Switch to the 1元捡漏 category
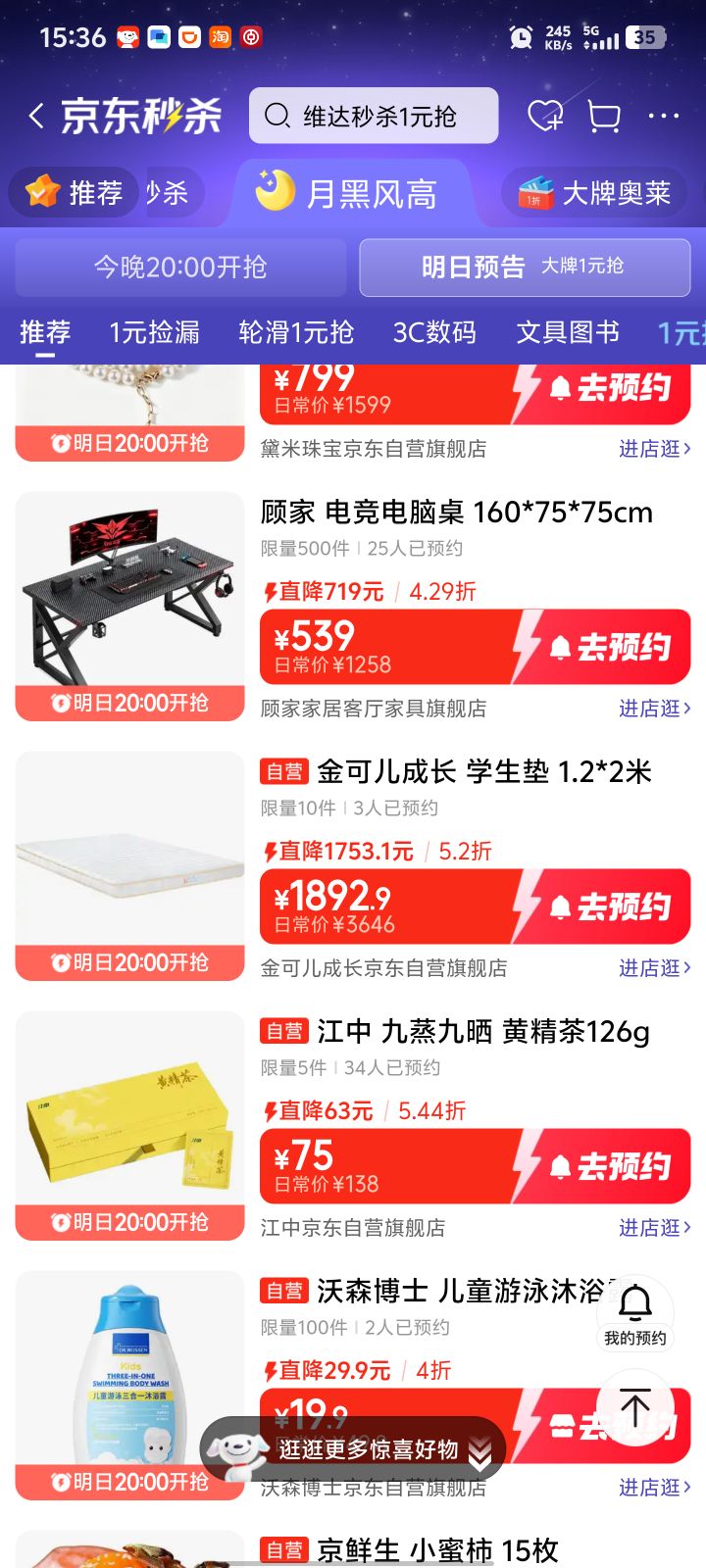706x1568 pixels. coord(154,332)
